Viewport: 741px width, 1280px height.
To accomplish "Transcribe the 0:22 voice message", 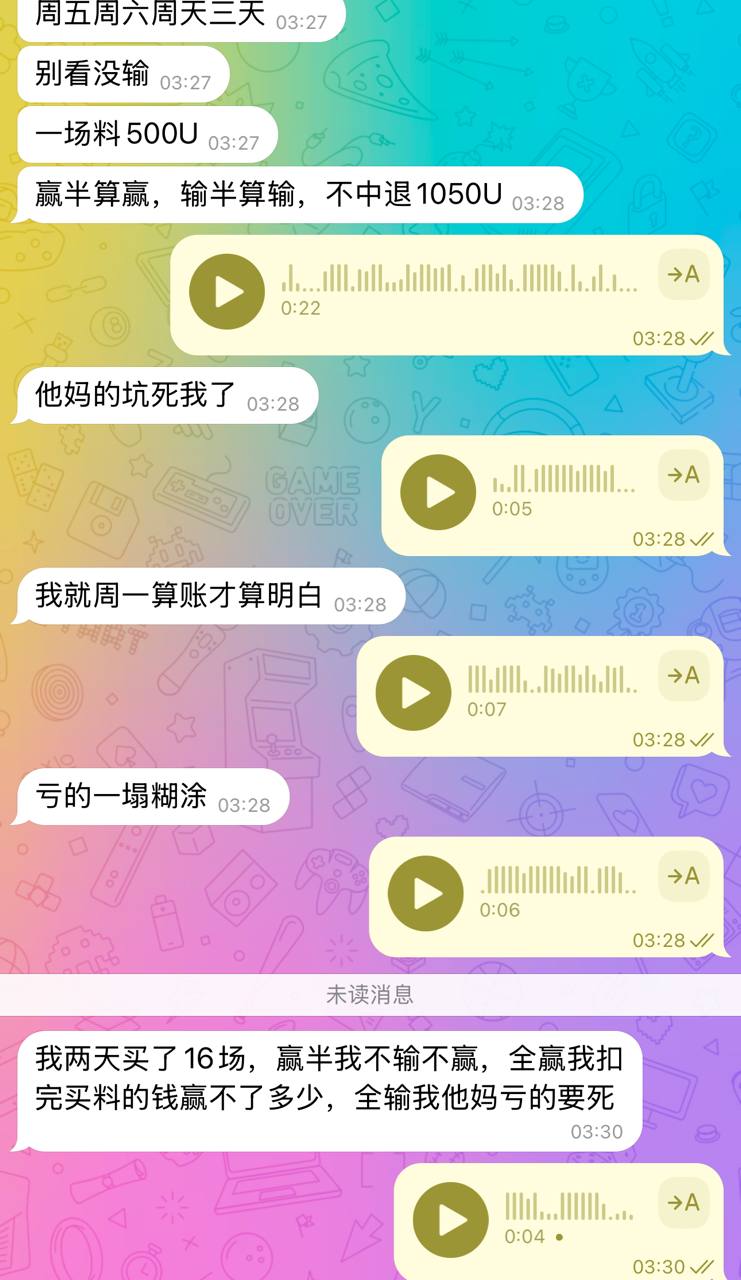I will click(x=684, y=275).
